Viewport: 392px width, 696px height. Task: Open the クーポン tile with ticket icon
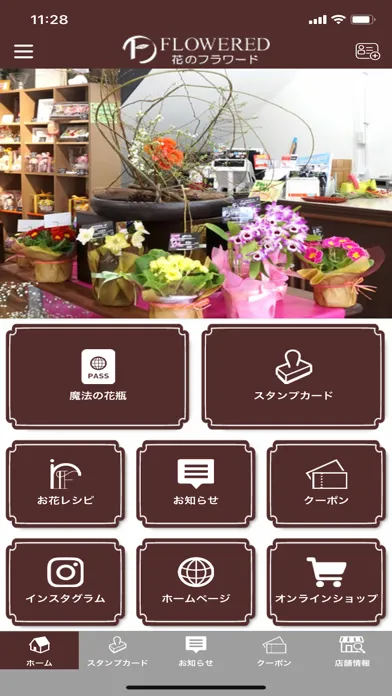[x=326, y=484]
